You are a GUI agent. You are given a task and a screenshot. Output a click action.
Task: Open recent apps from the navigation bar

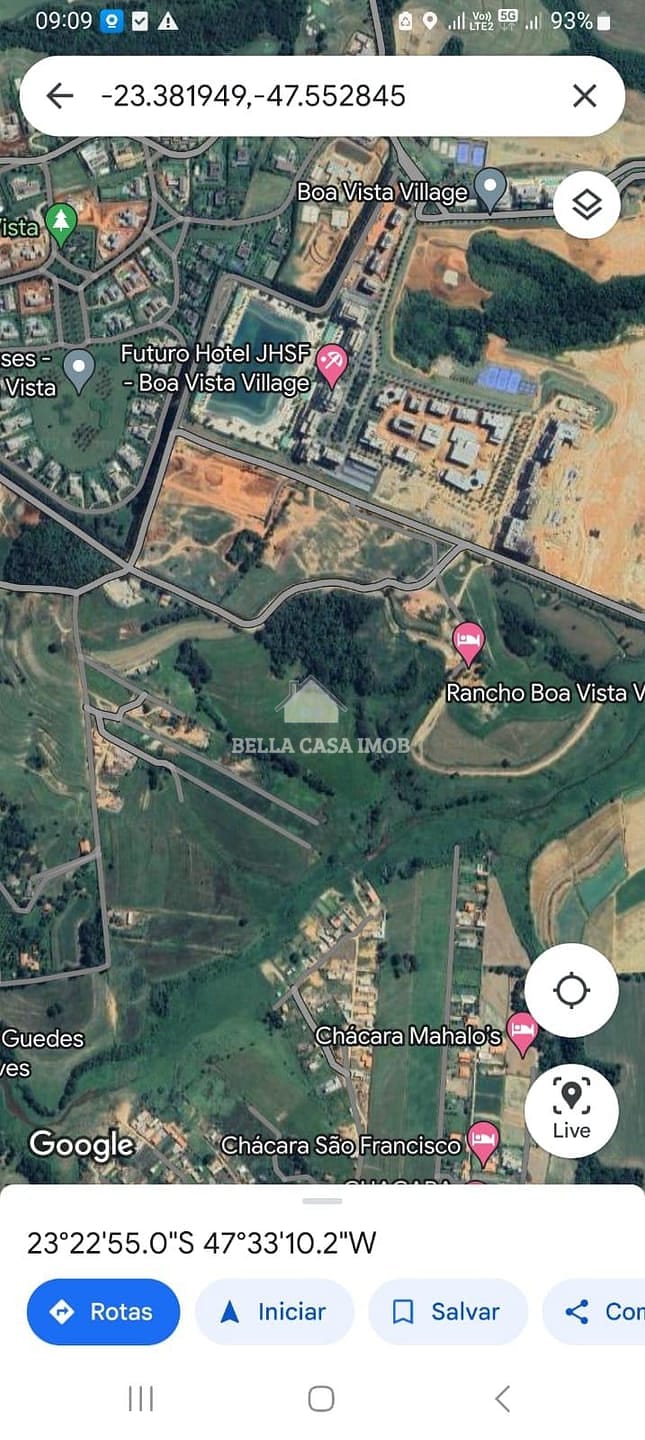point(141,1398)
